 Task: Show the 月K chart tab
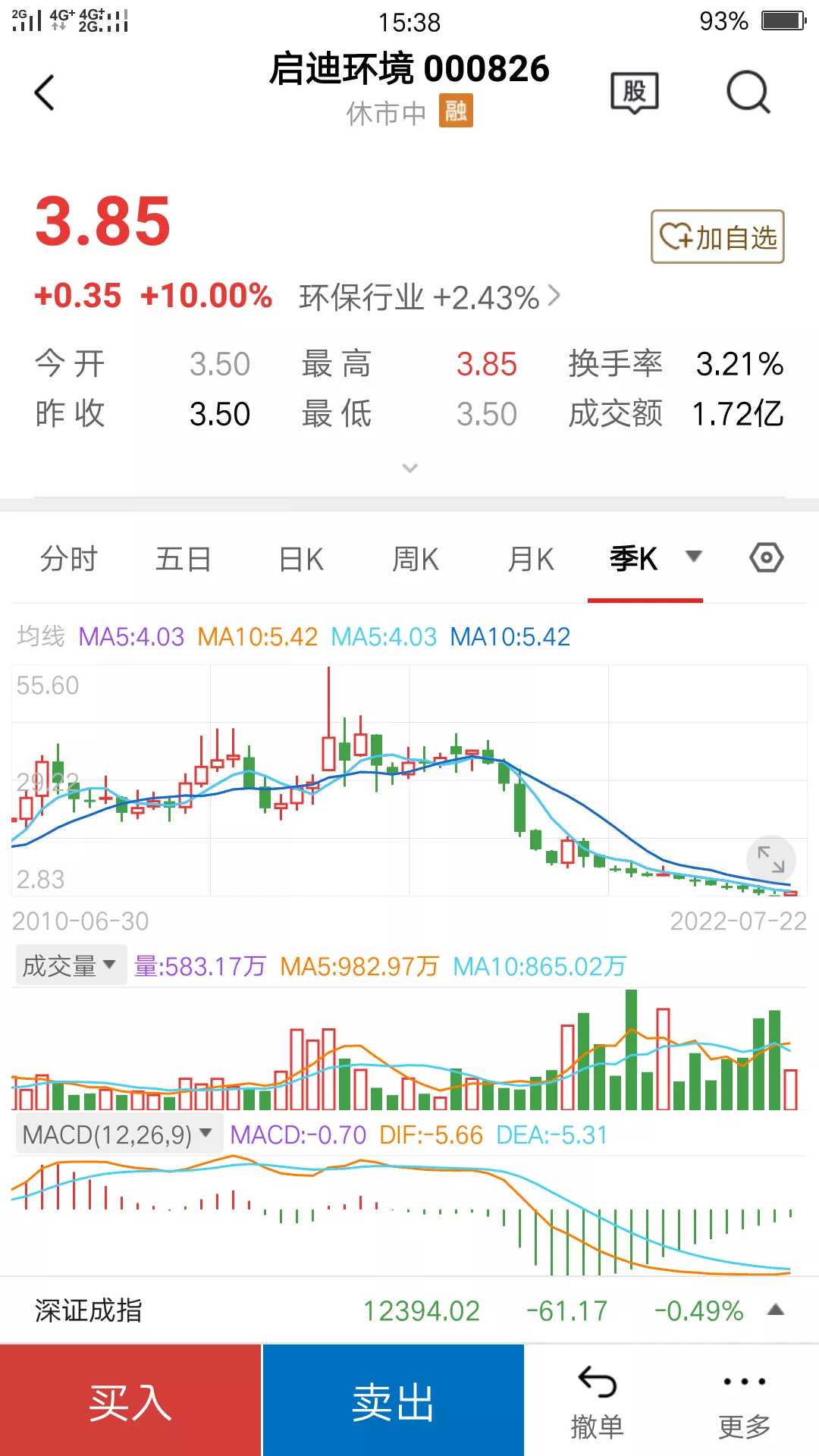click(x=531, y=560)
